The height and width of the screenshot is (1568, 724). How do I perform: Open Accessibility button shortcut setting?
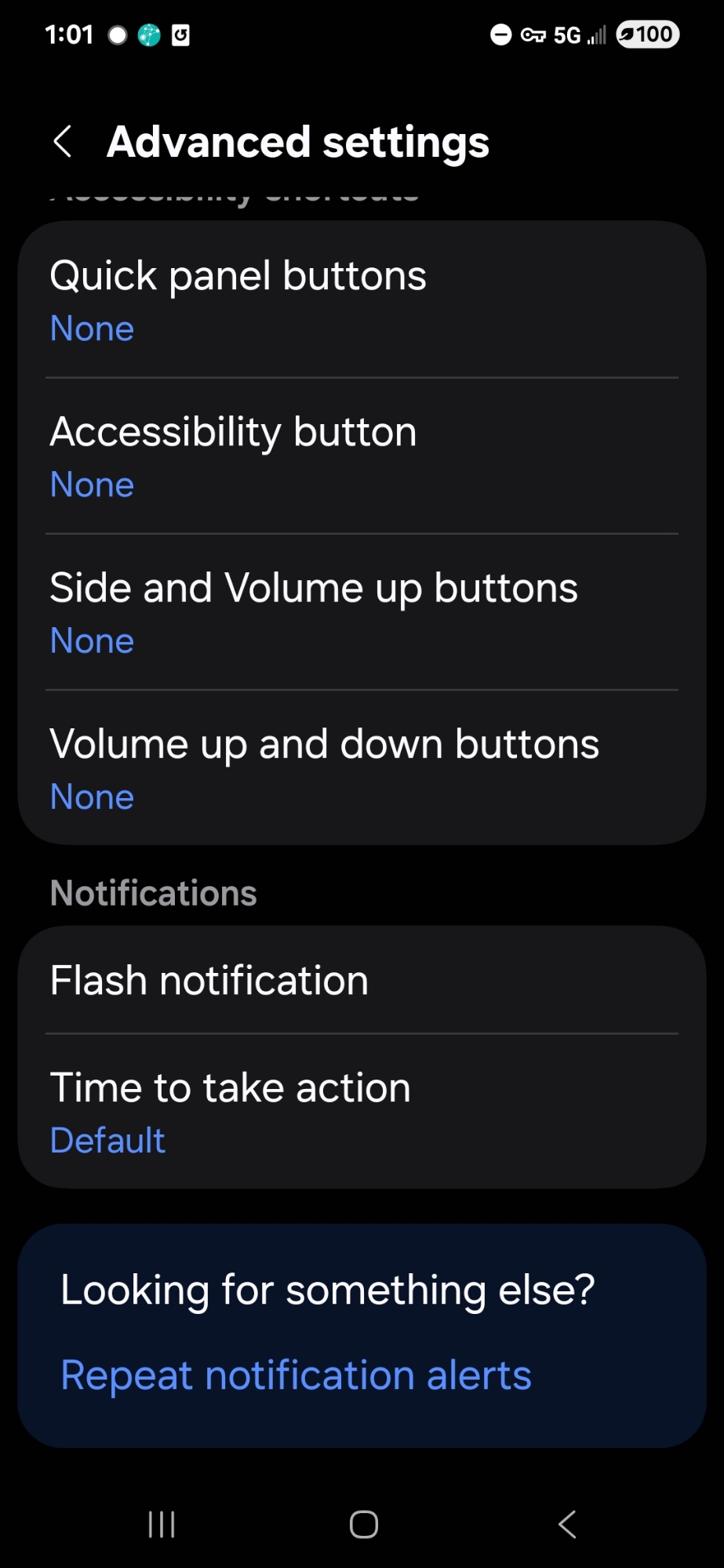point(362,456)
